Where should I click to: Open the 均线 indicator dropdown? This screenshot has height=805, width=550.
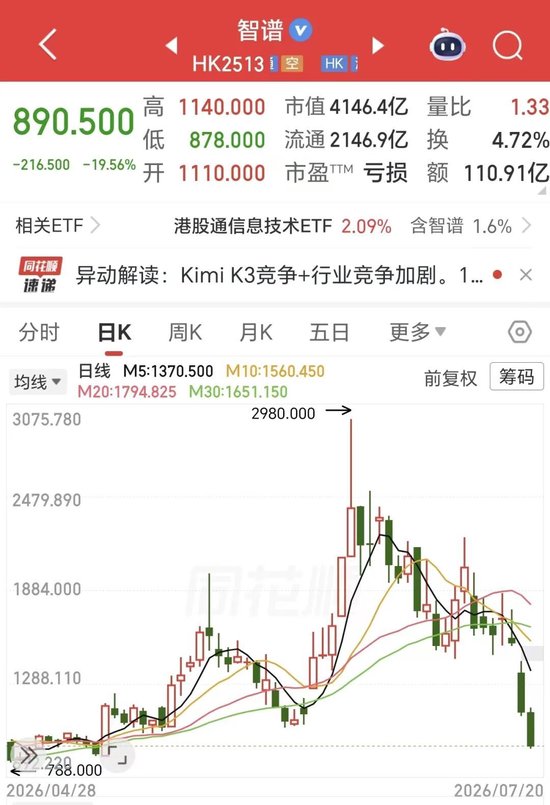click(x=38, y=382)
